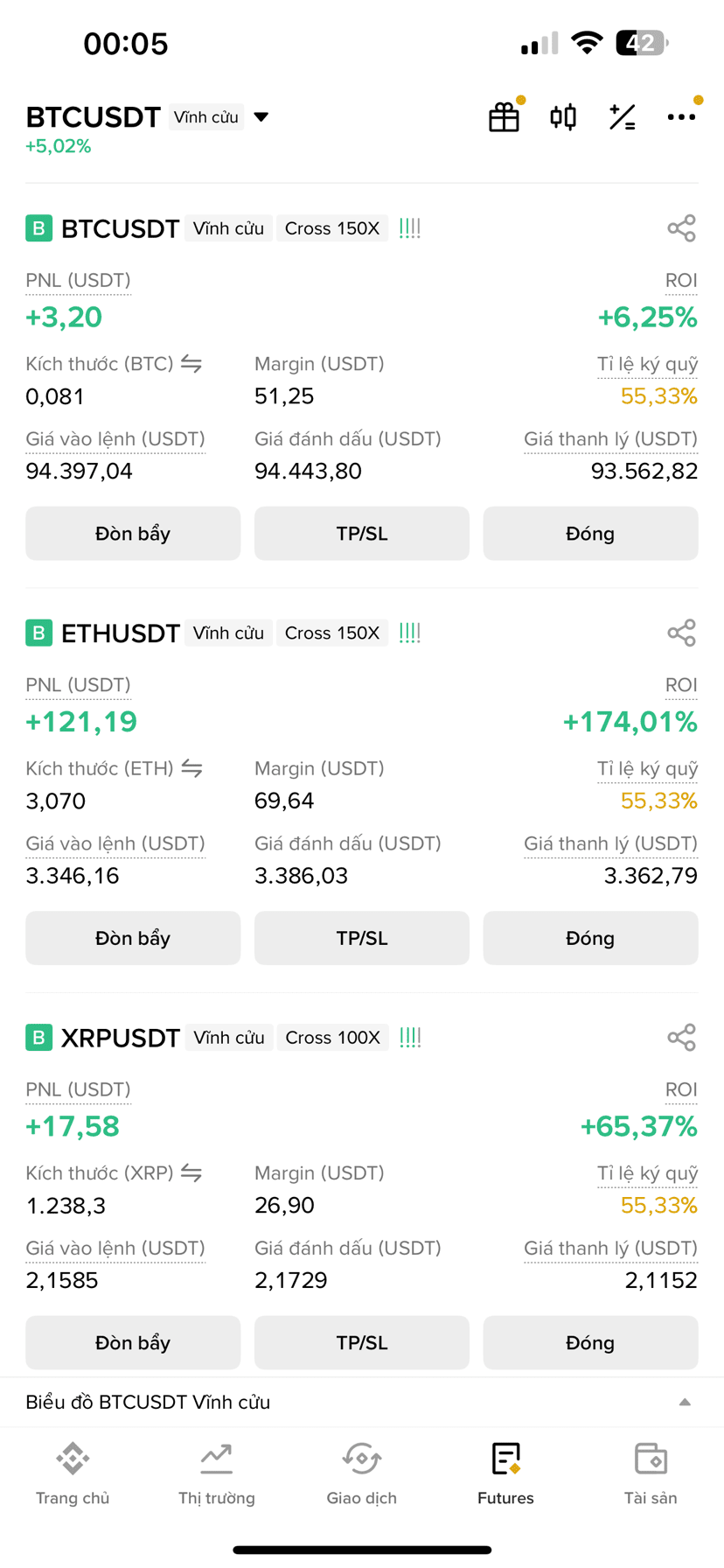The height and width of the screenshot is (1568, 724).
Task: Switch to the Trang chủ tab
Action: [73, 1474]
